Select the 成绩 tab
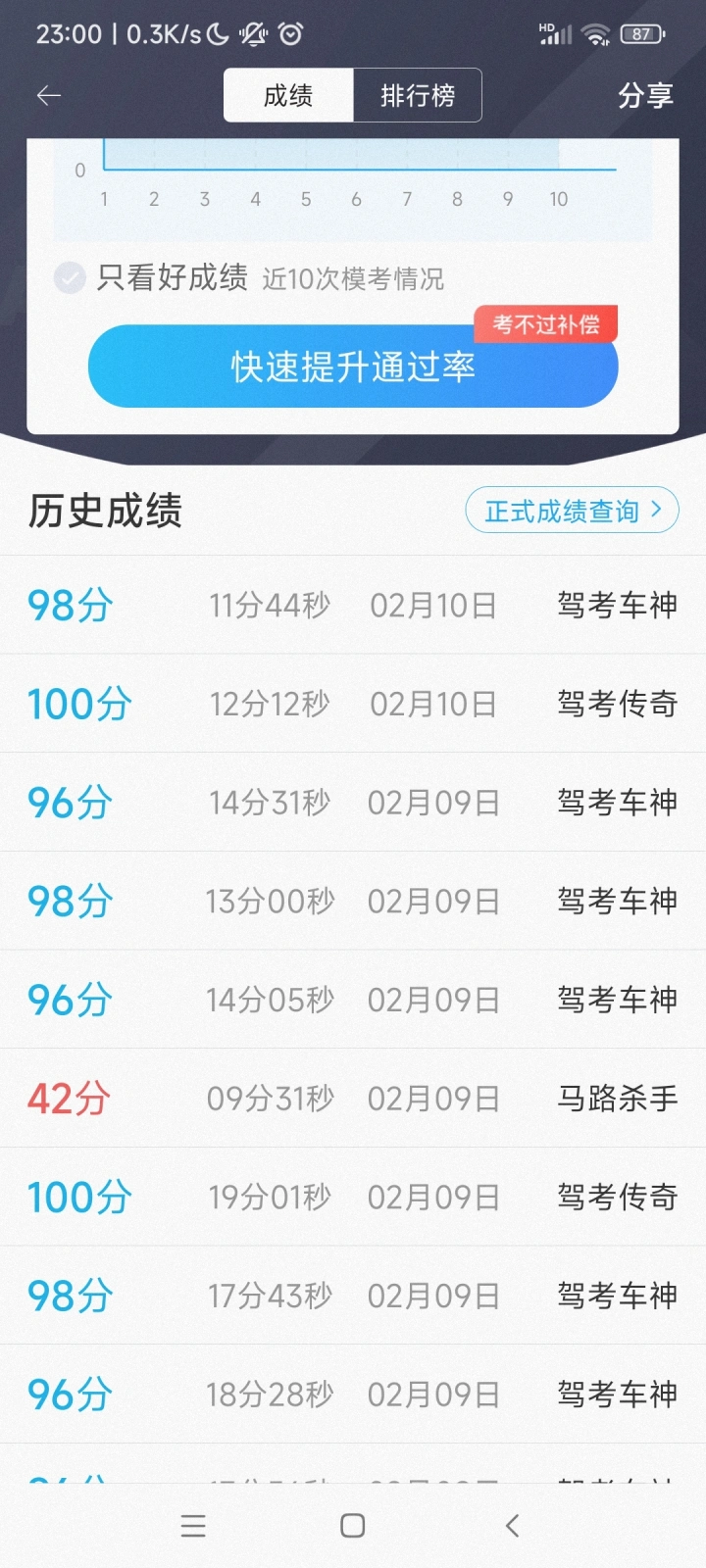 point(288,95)
